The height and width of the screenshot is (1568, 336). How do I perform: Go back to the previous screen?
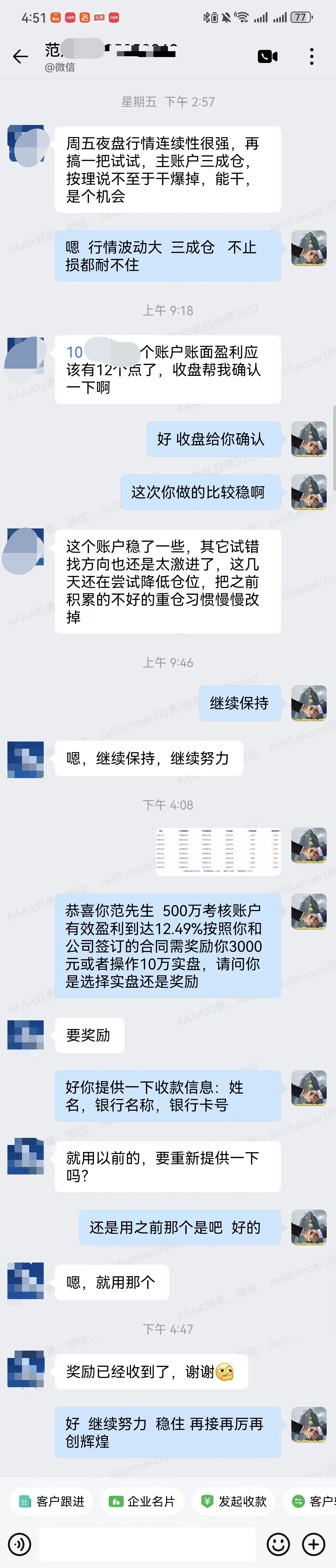[20, 57]
